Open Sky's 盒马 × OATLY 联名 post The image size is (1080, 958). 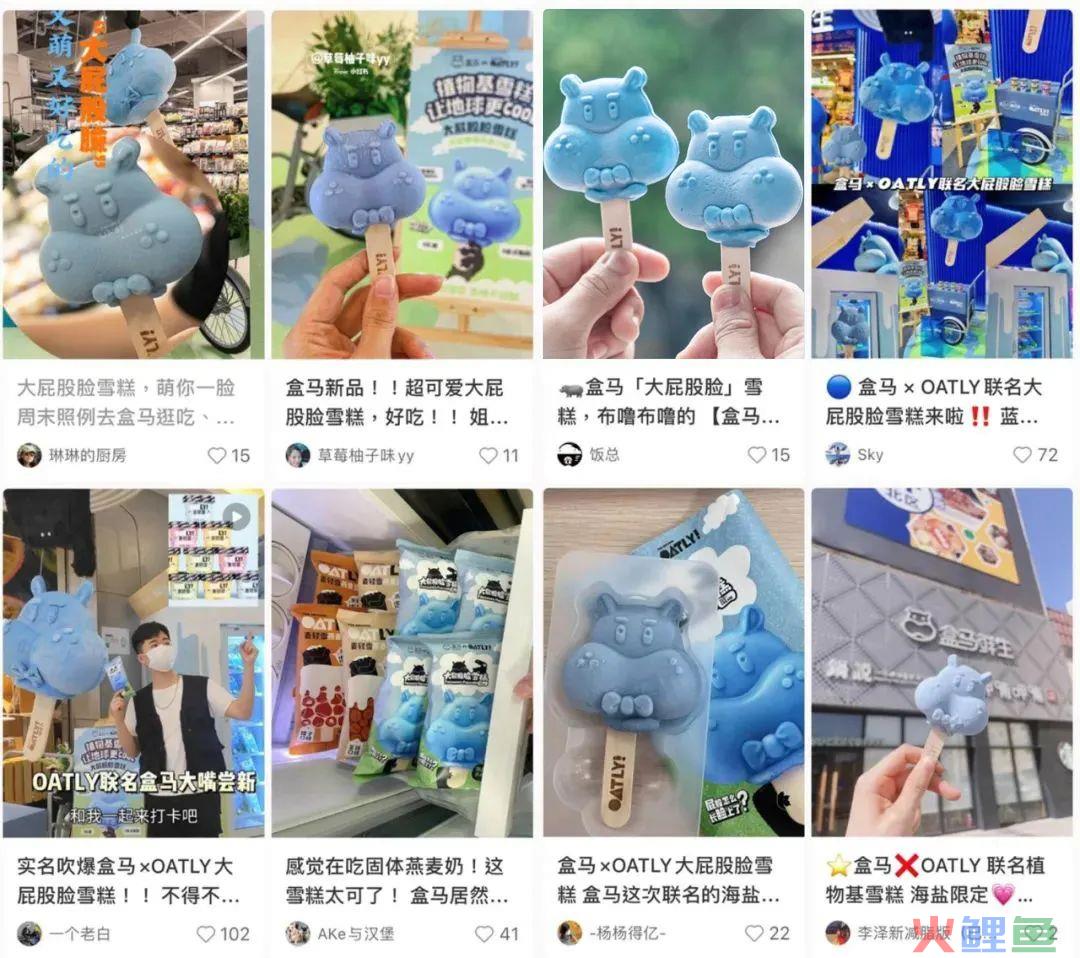click(942, 185)
